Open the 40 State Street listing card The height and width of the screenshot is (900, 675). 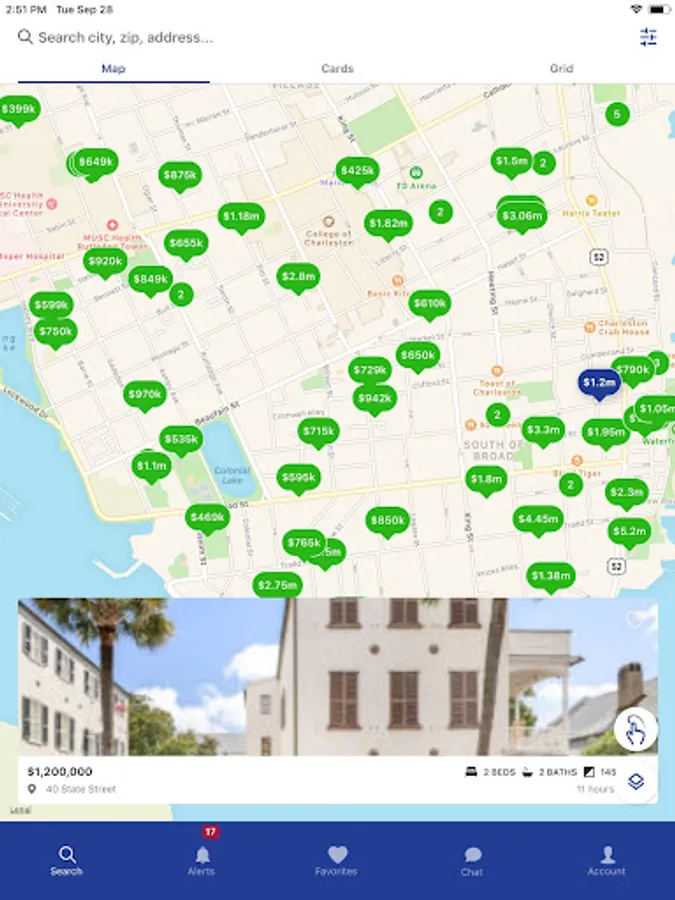click(x=300, y=700)
